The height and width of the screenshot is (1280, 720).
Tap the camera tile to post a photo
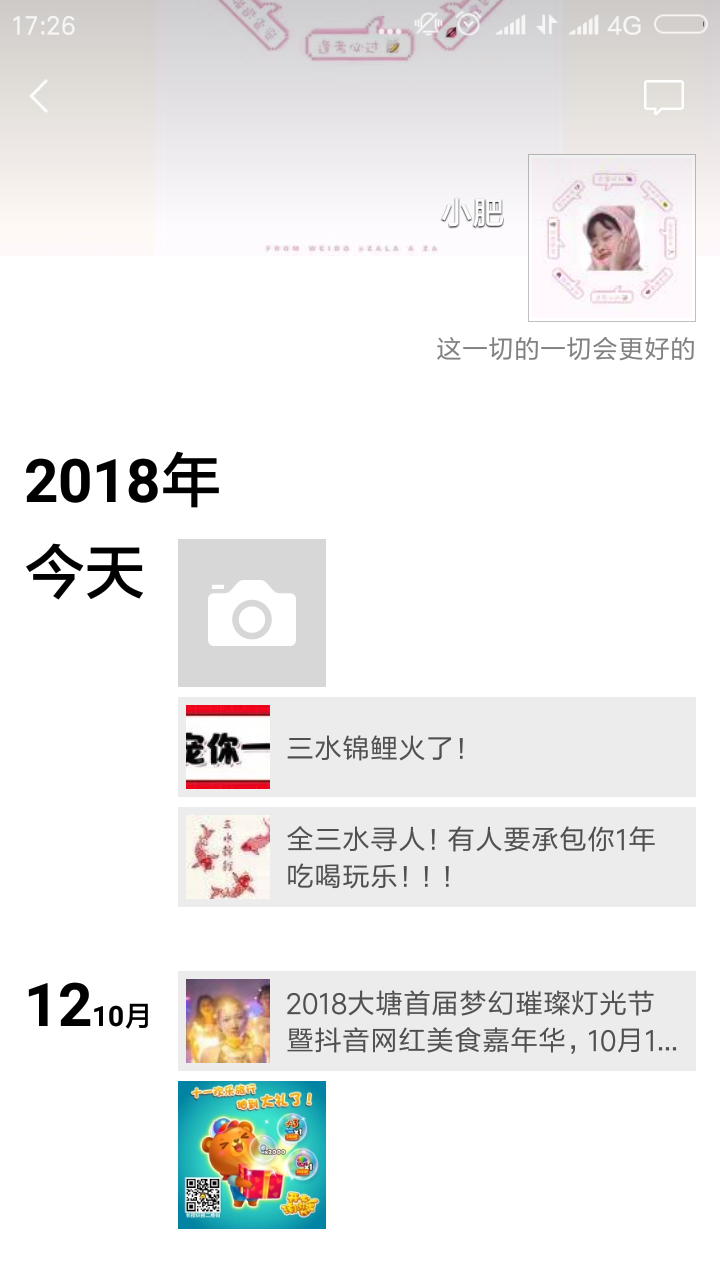tap(252, 613)
